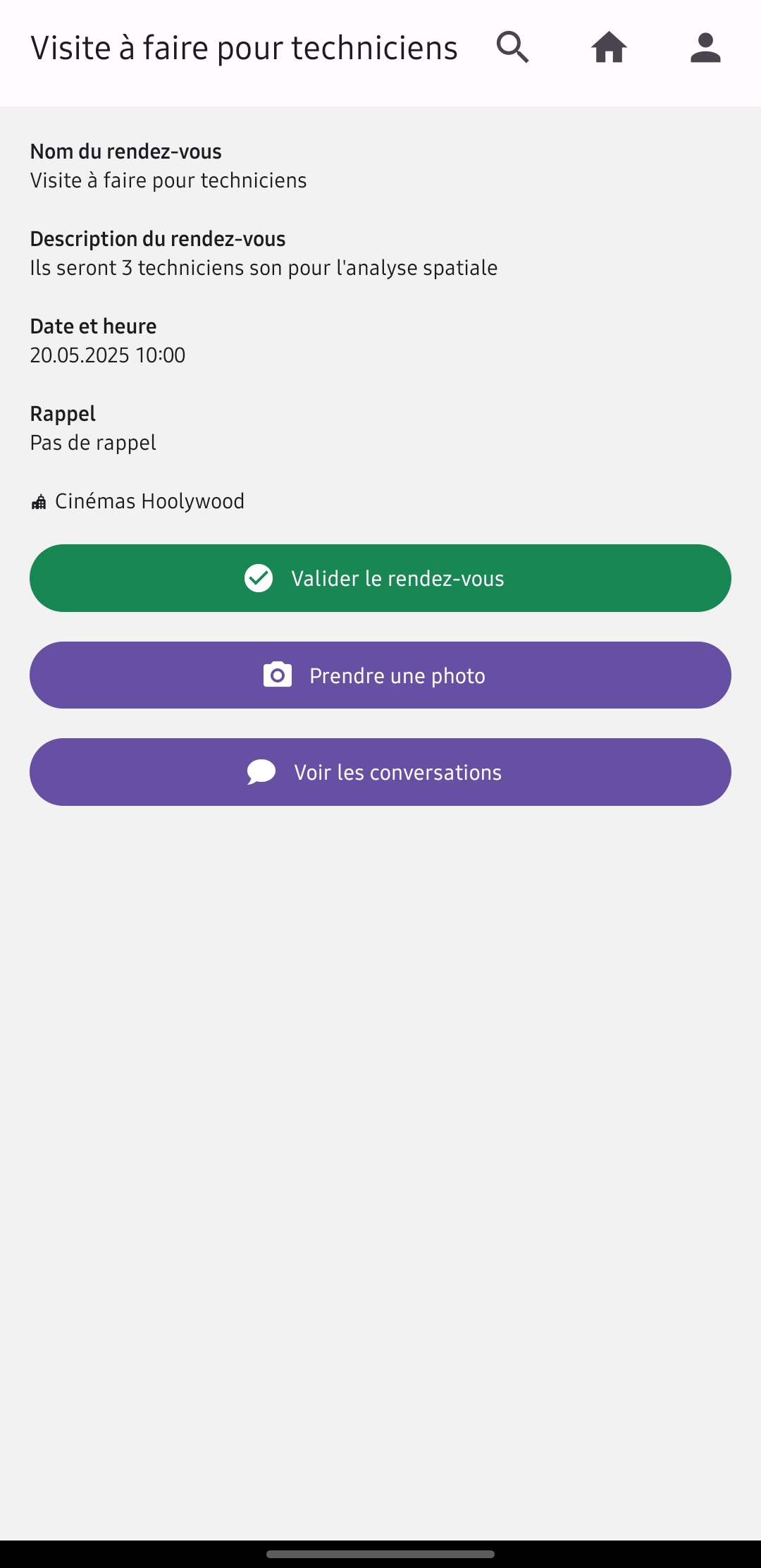Open the user profile icon
Image resolution: width=761 pixels, height=1568 pixels.
pos(705,48)
